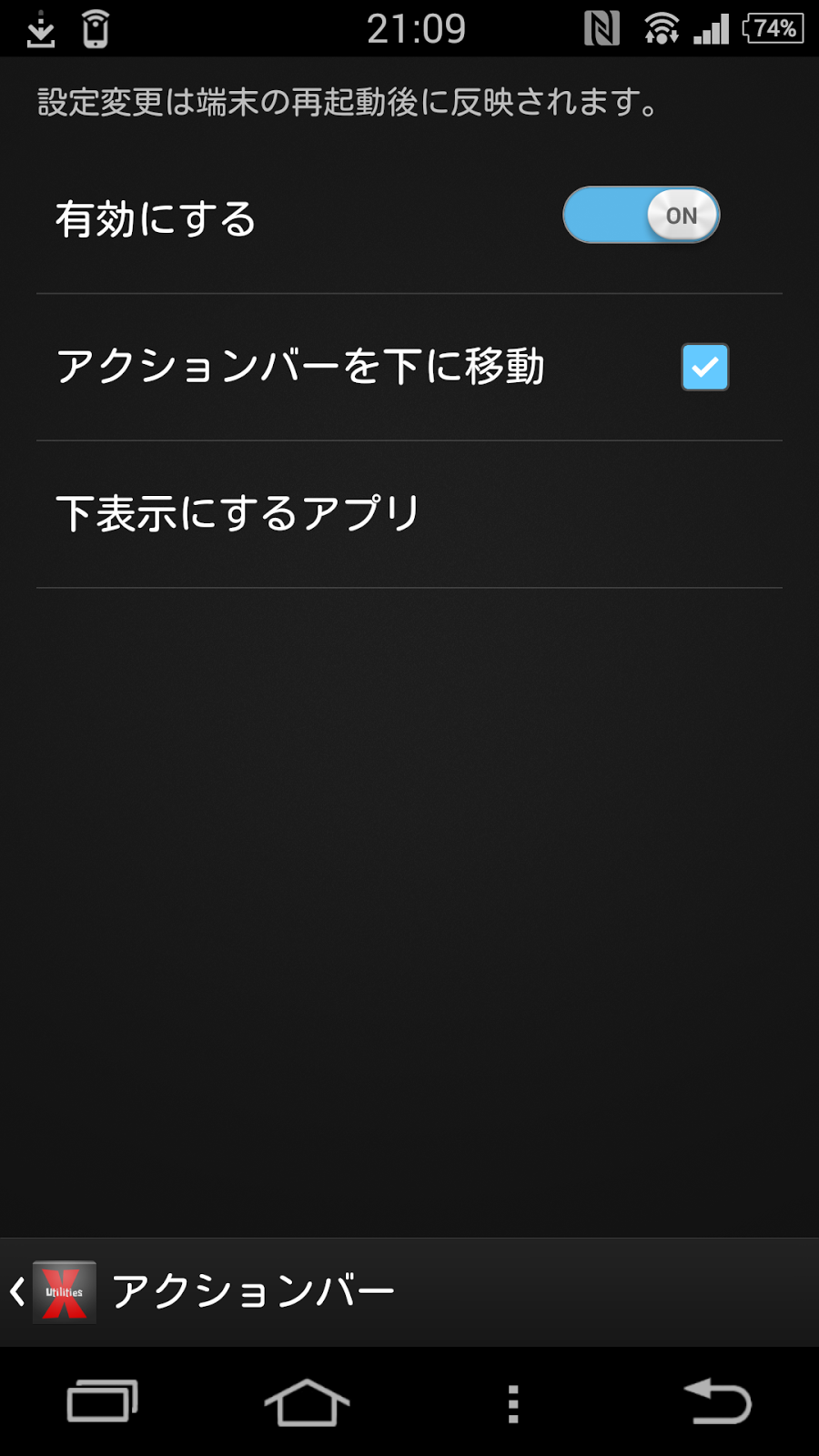Turn off the 有効にする switch

[642, 215]
